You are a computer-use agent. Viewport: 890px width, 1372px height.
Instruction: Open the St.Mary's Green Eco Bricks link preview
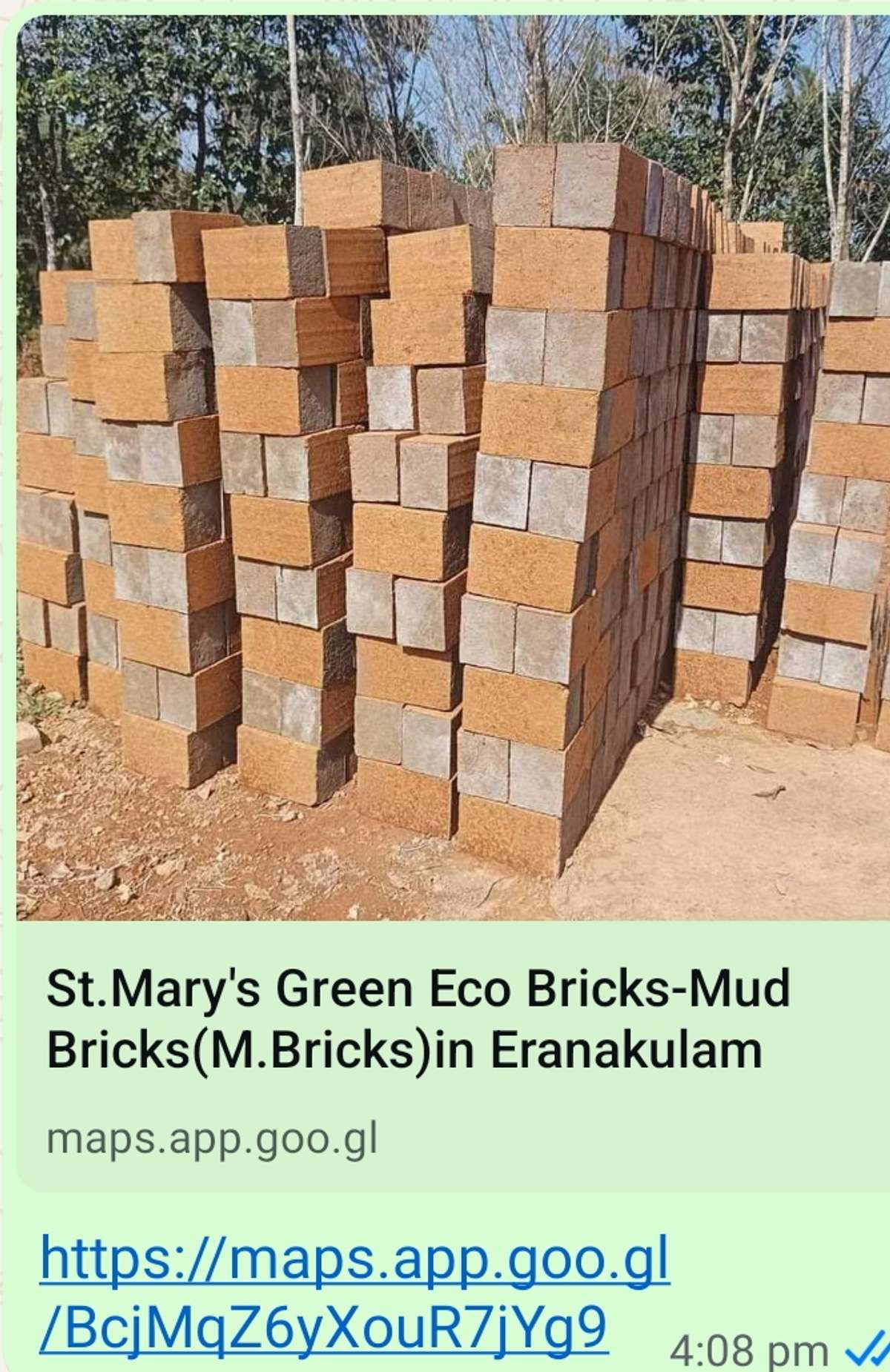point(418,1019)
